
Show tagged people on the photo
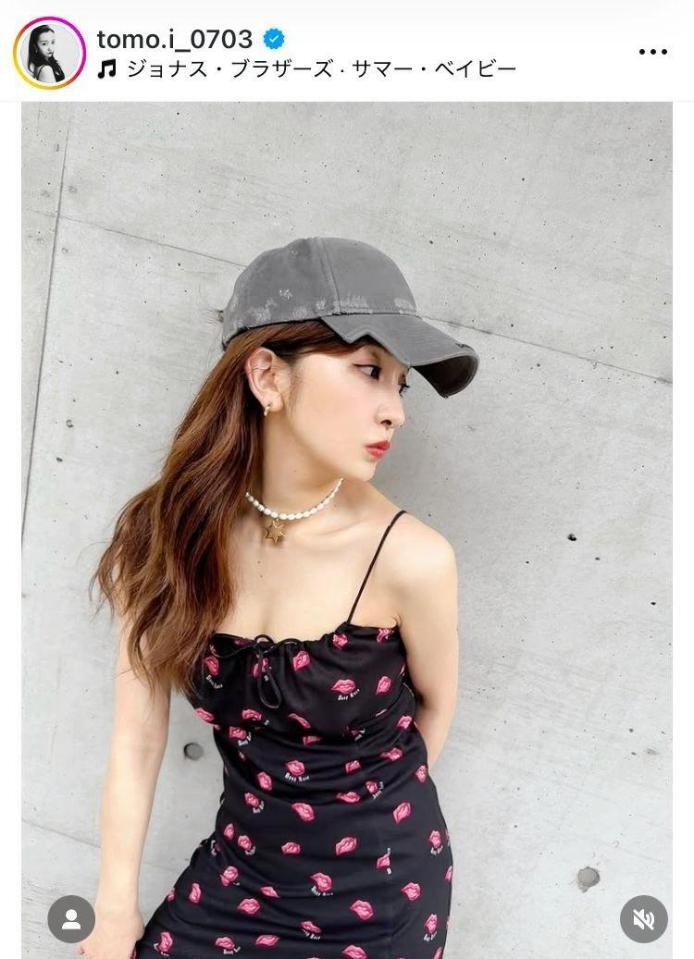71,919
